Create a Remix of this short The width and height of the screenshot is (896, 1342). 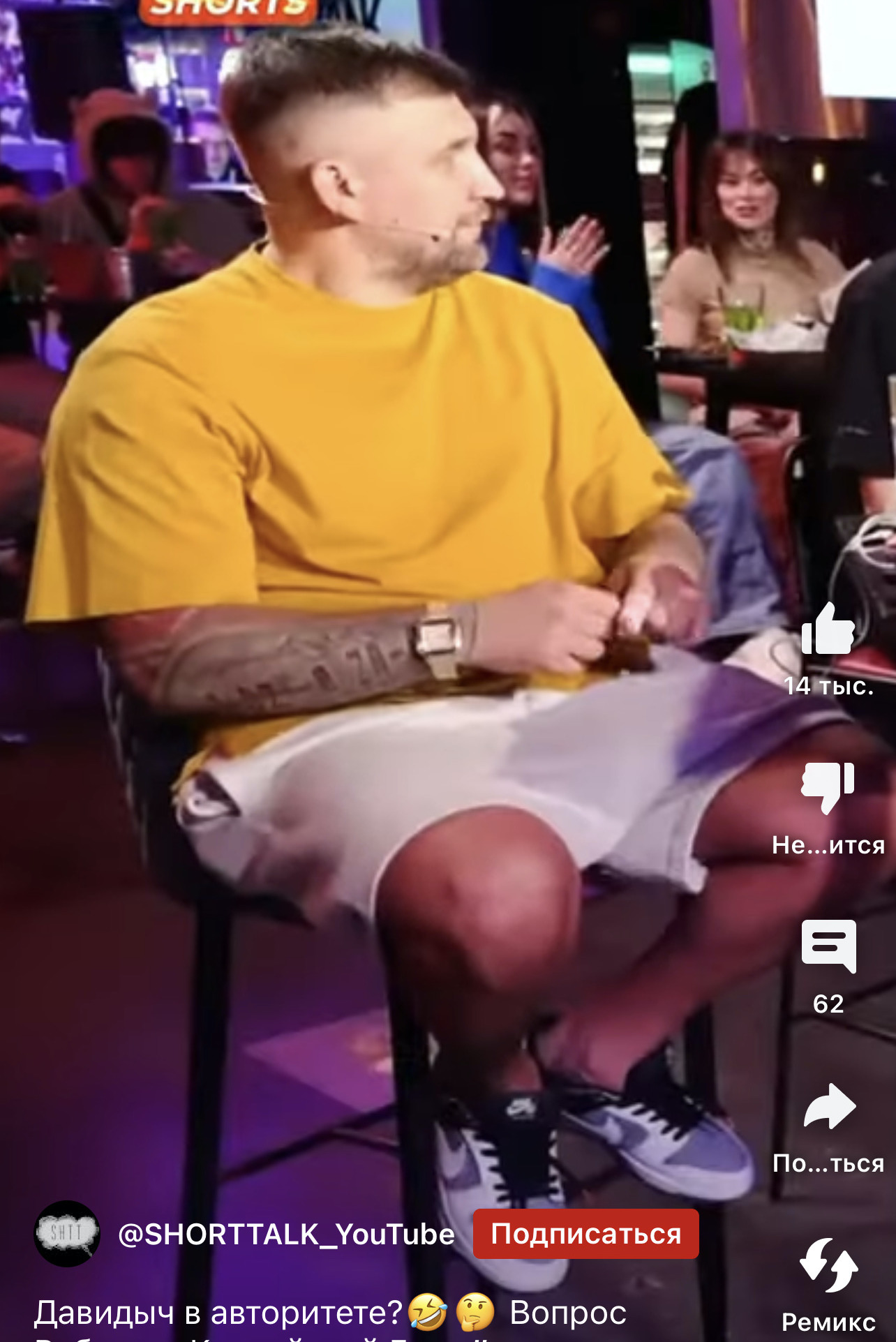[x=828, y=1266]
